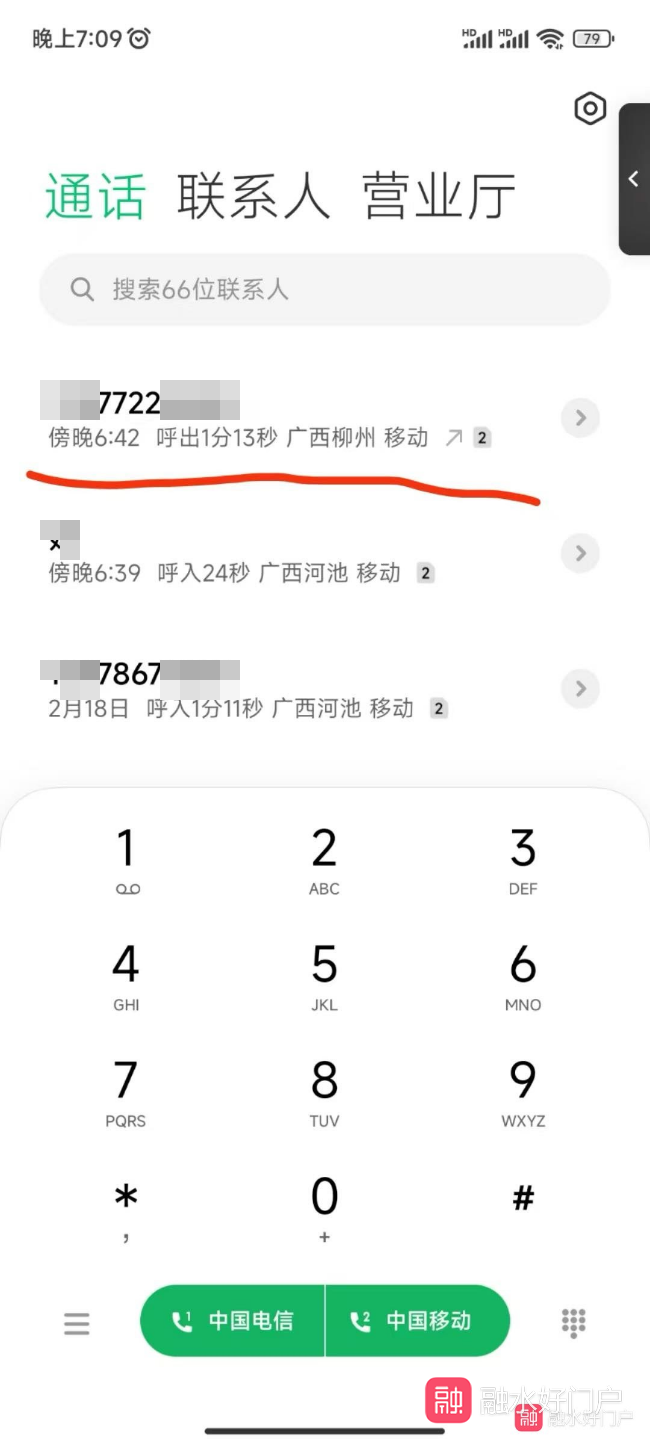Open the settings hexagon icon
650x1444 pixels.
tap(590, 109)
